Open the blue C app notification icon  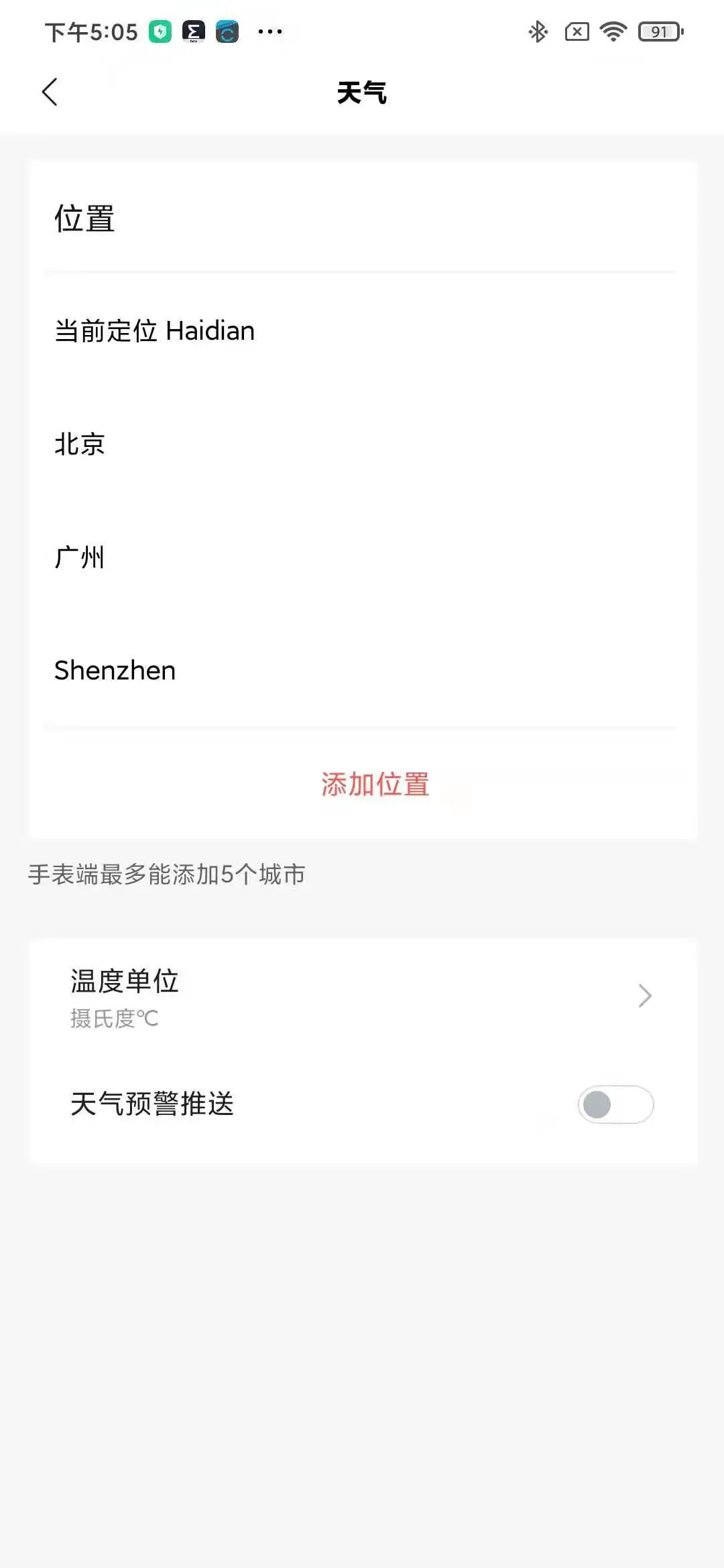tap(226, 31)
